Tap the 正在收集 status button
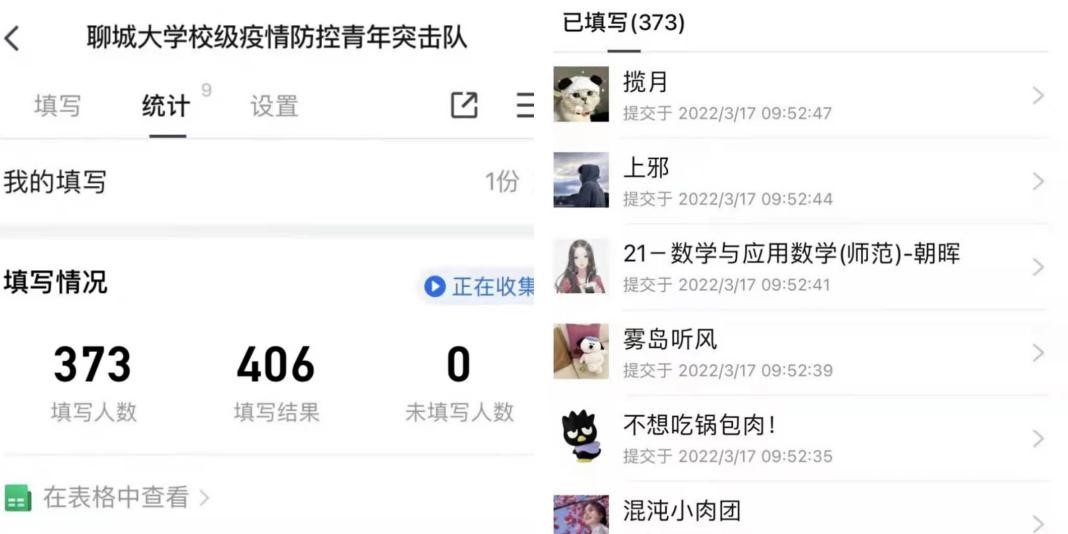 480,287
